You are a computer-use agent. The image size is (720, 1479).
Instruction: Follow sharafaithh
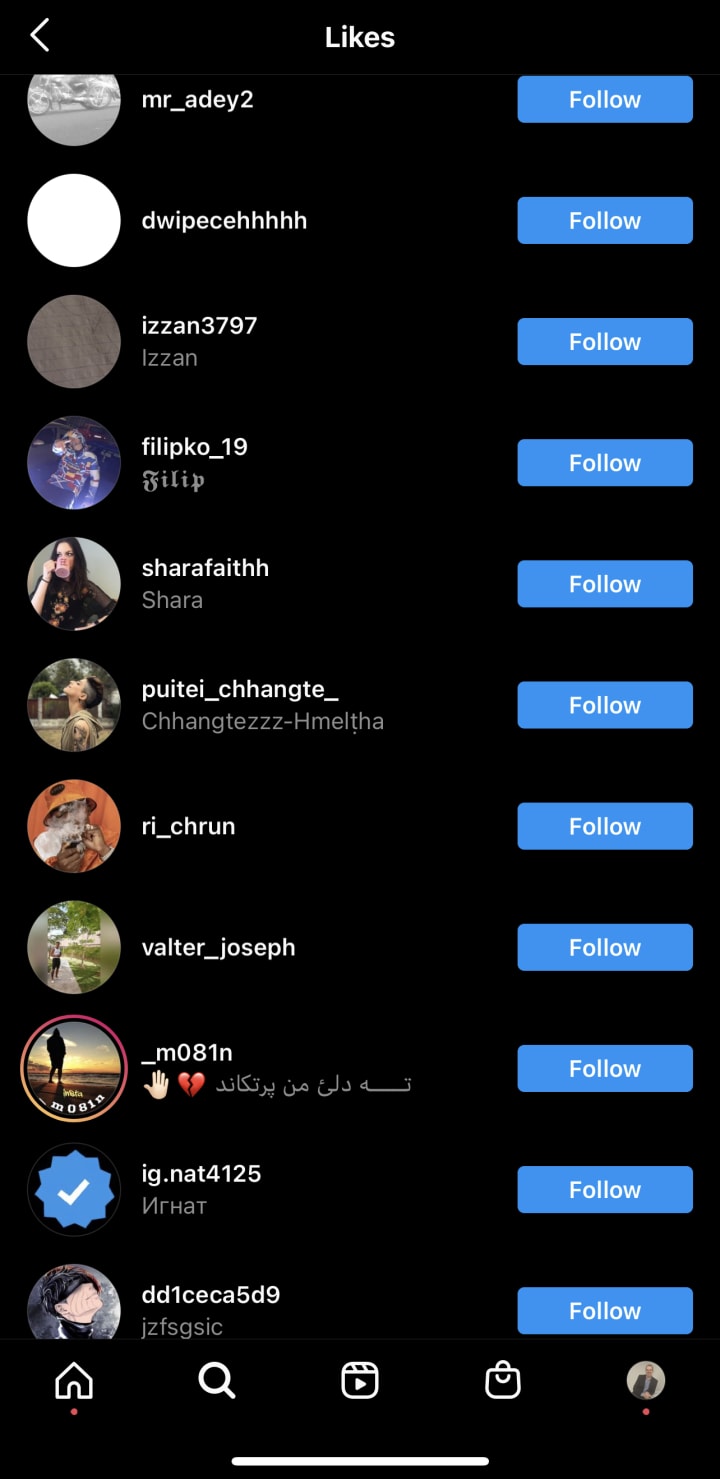604,583
